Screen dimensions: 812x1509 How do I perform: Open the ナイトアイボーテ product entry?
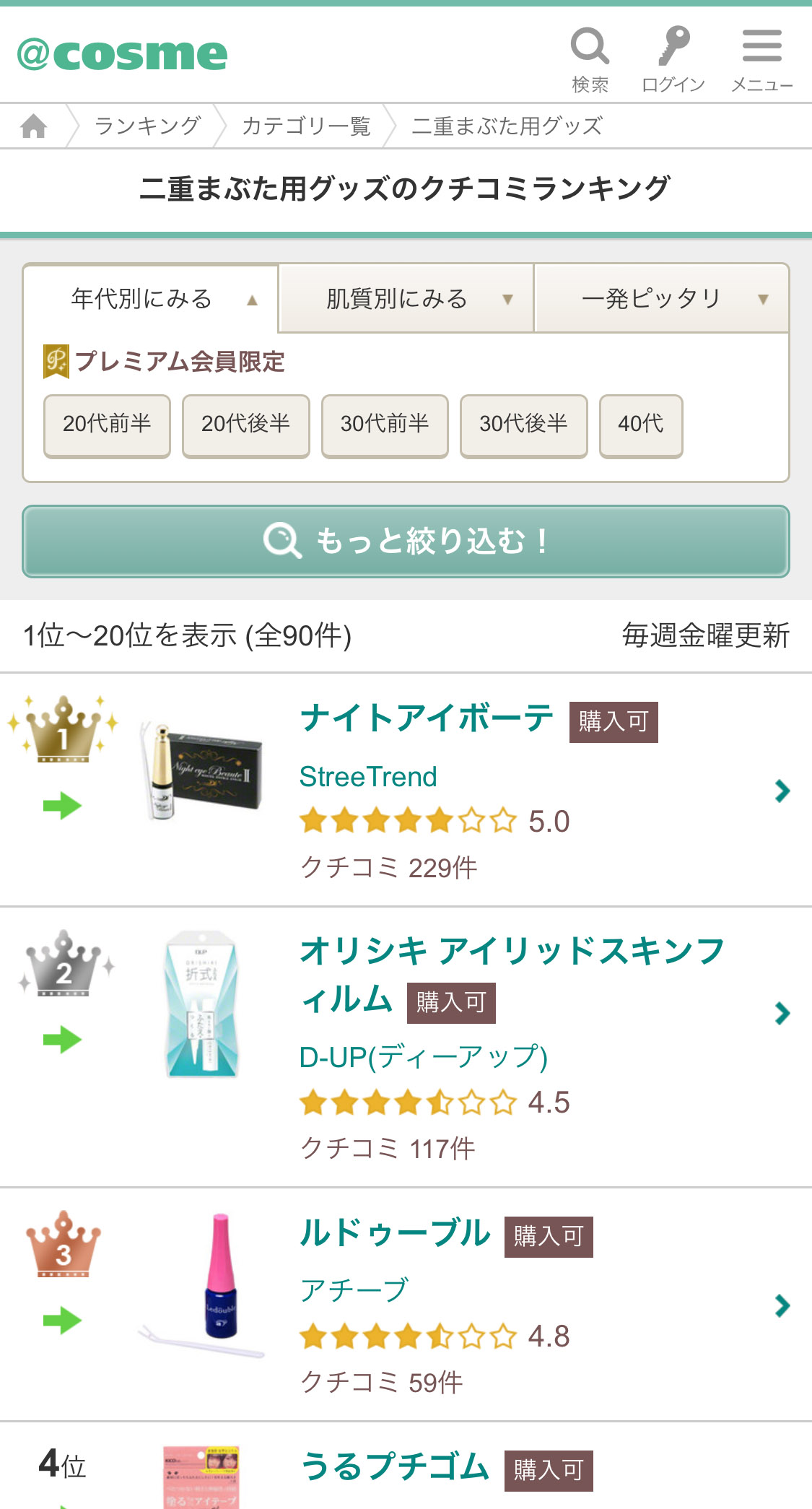pos(427,720)
